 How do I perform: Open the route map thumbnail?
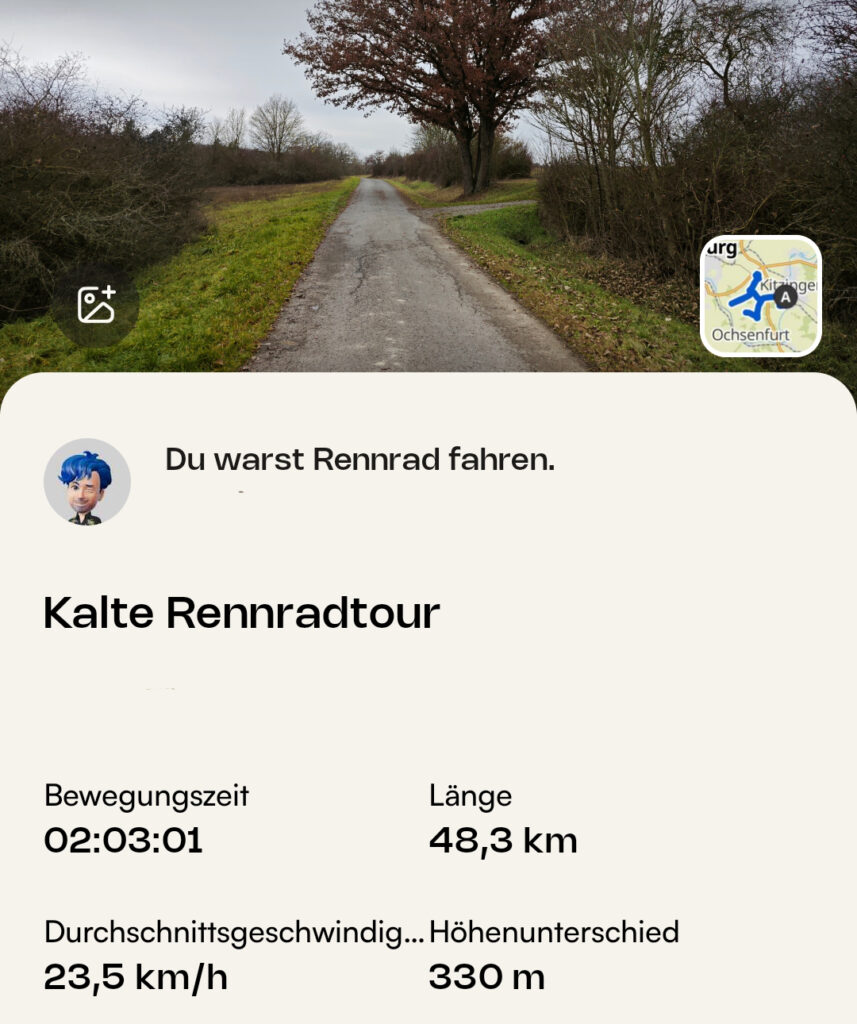760,296
